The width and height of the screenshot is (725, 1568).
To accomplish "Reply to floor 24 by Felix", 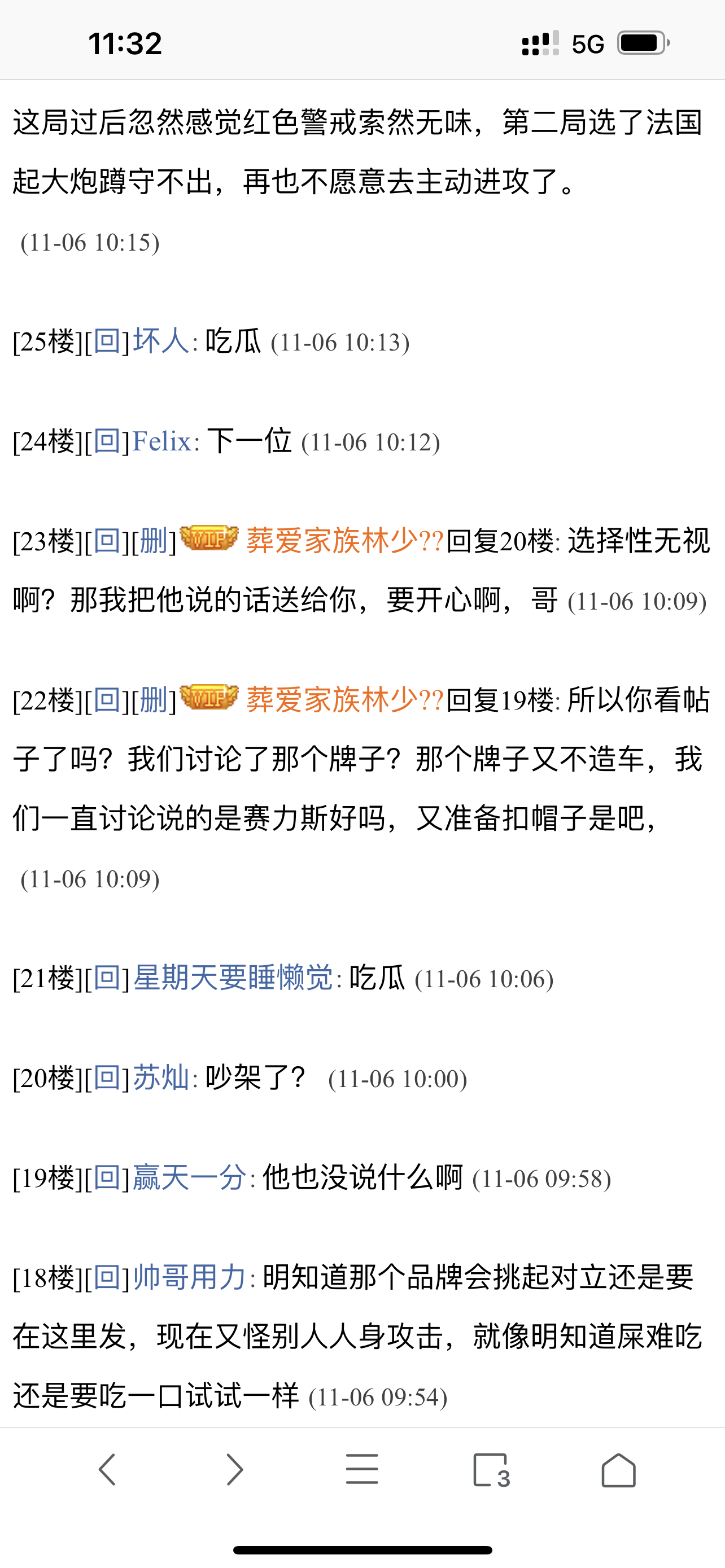I will tap(107, 441).
